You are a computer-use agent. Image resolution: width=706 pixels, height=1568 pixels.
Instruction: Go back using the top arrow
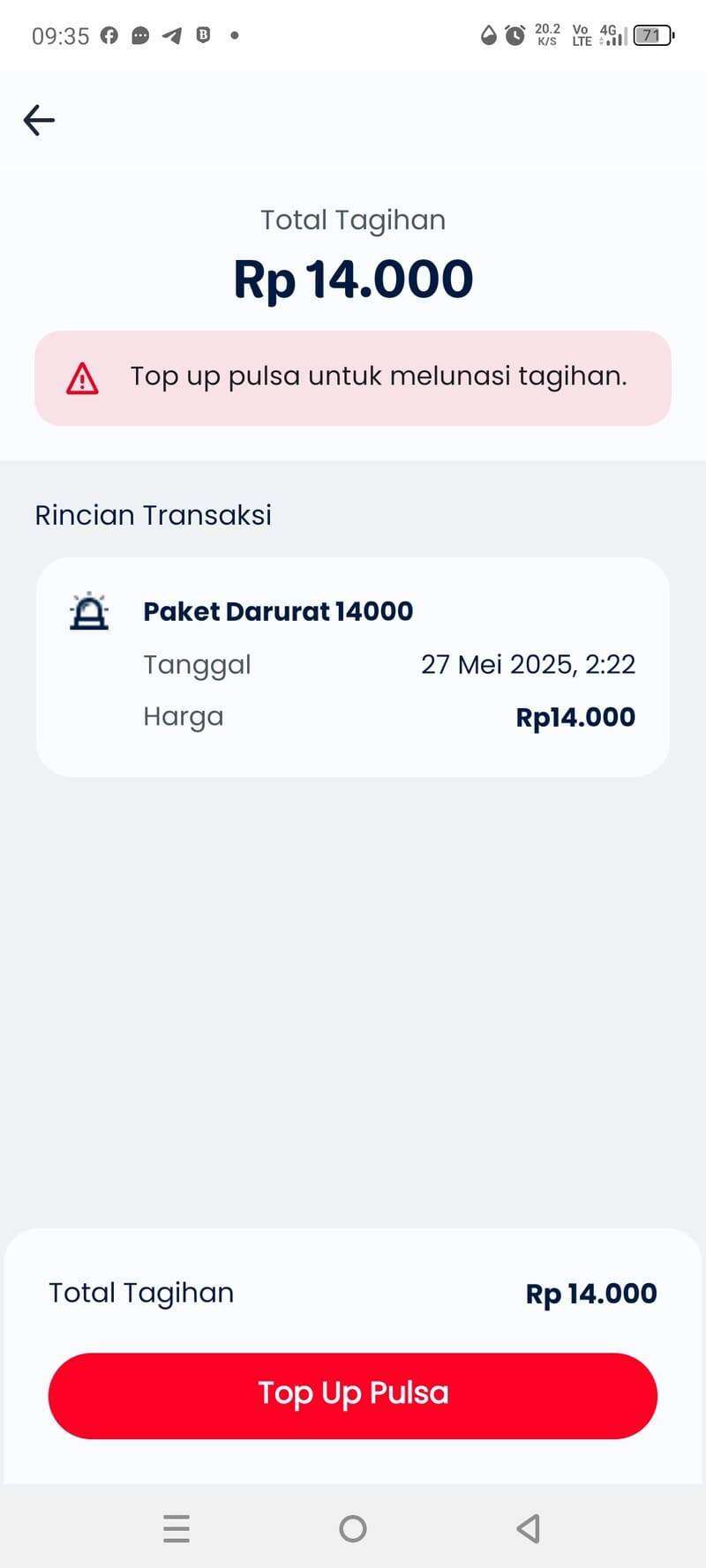39,120
